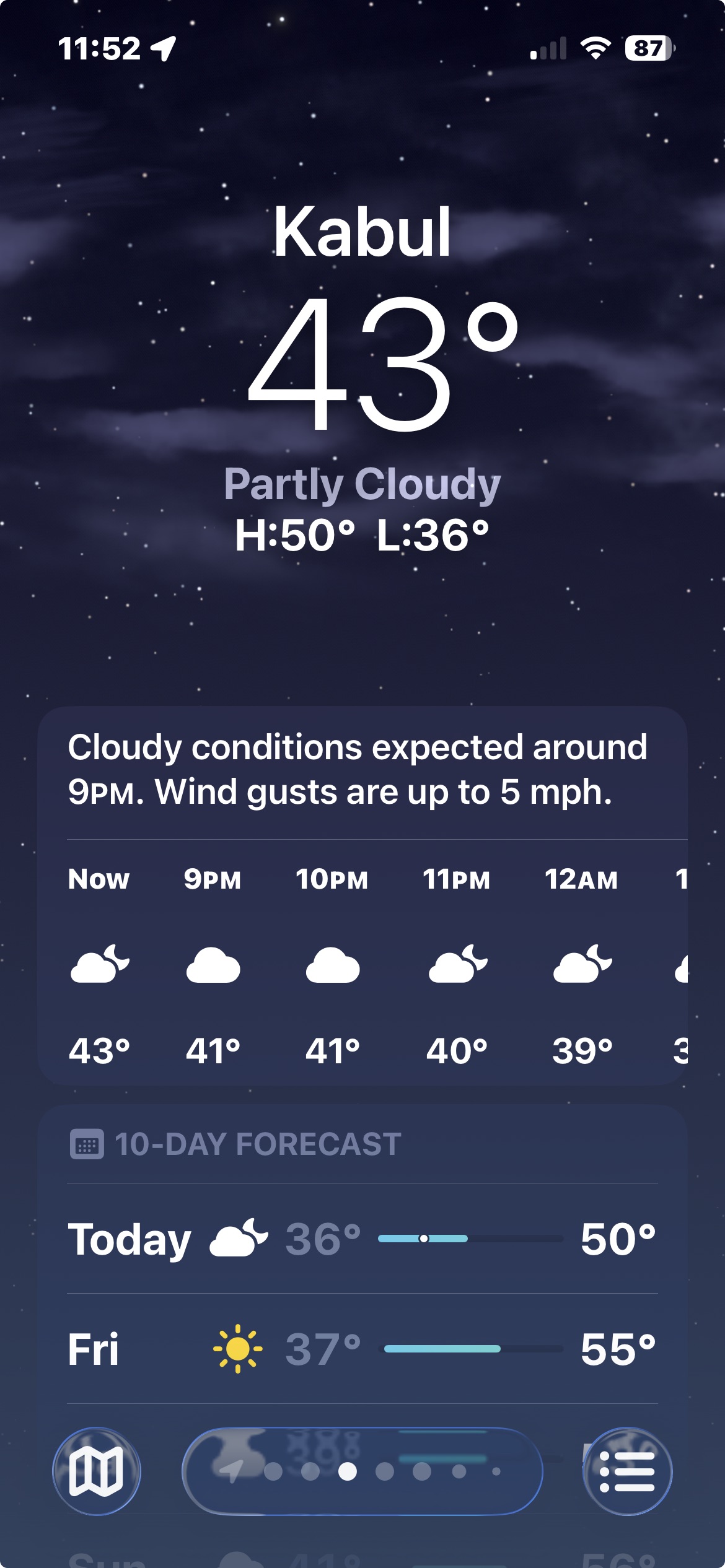Viewport: 725px width, 1568px height.
Task: Open the saved locations list
Action: tap(627, 1471)
